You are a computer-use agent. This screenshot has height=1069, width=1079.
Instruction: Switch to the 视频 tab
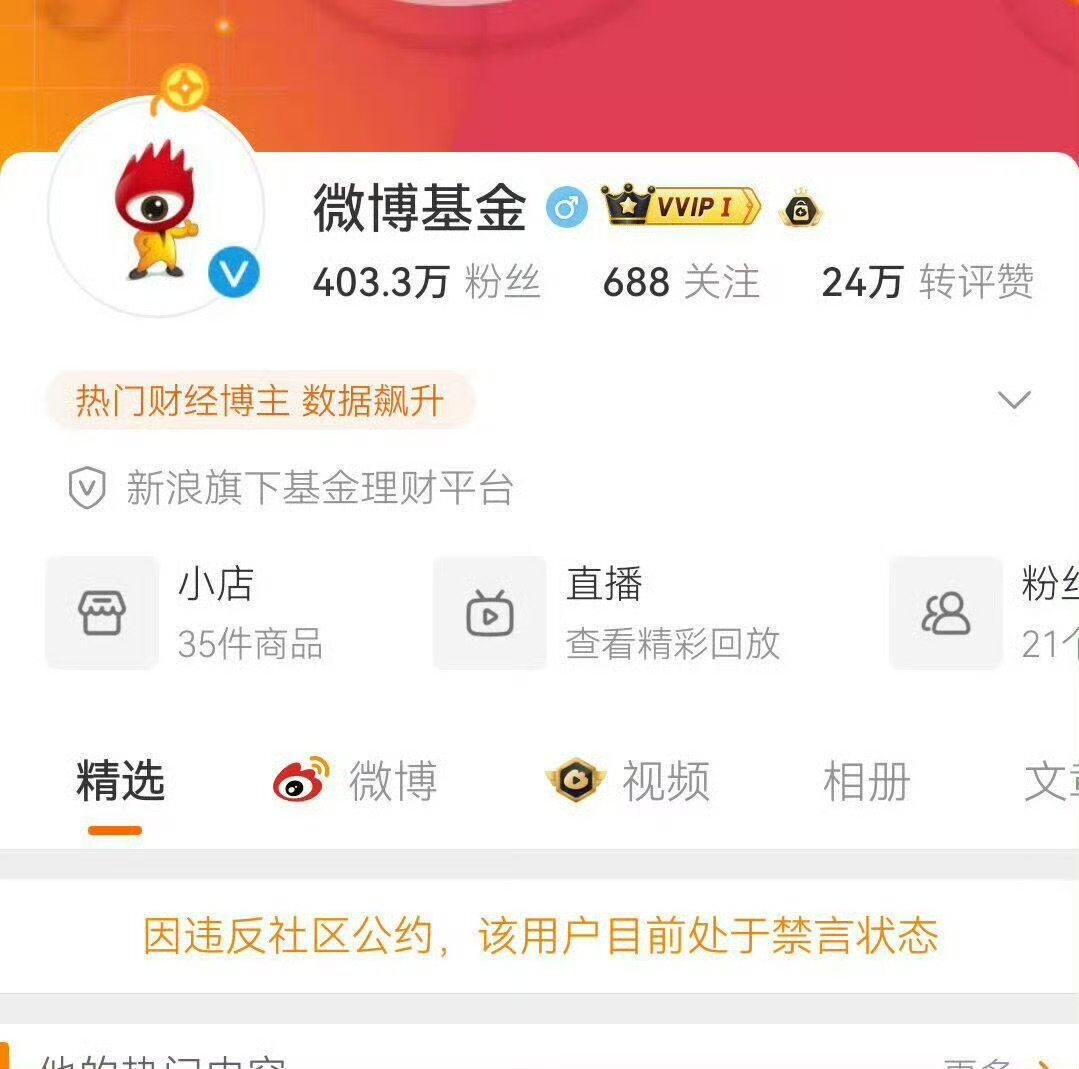pos(630,781)
